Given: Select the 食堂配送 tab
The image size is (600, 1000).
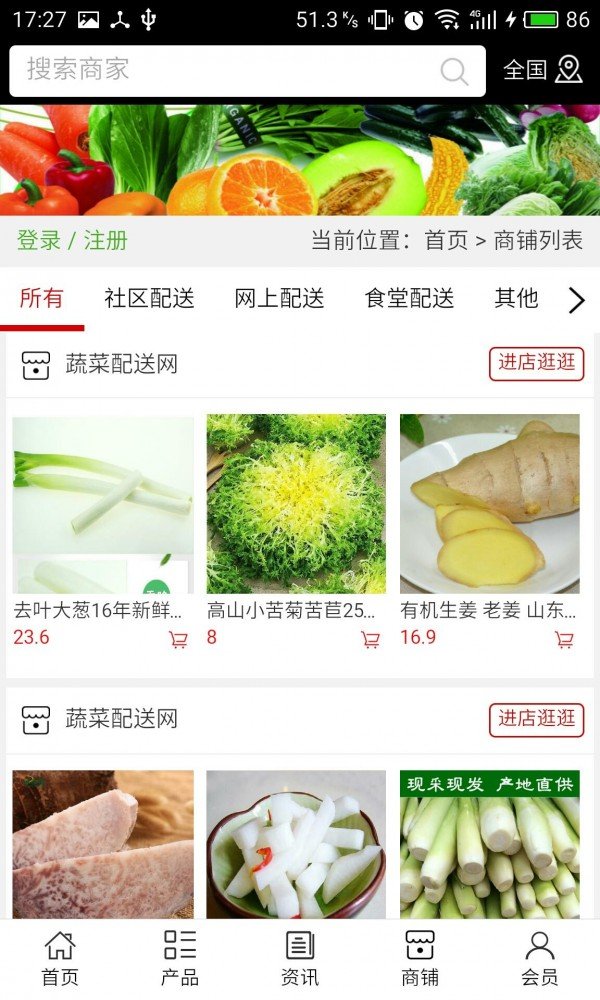Looking at the screenshot, I should click(x=409, y=298).
